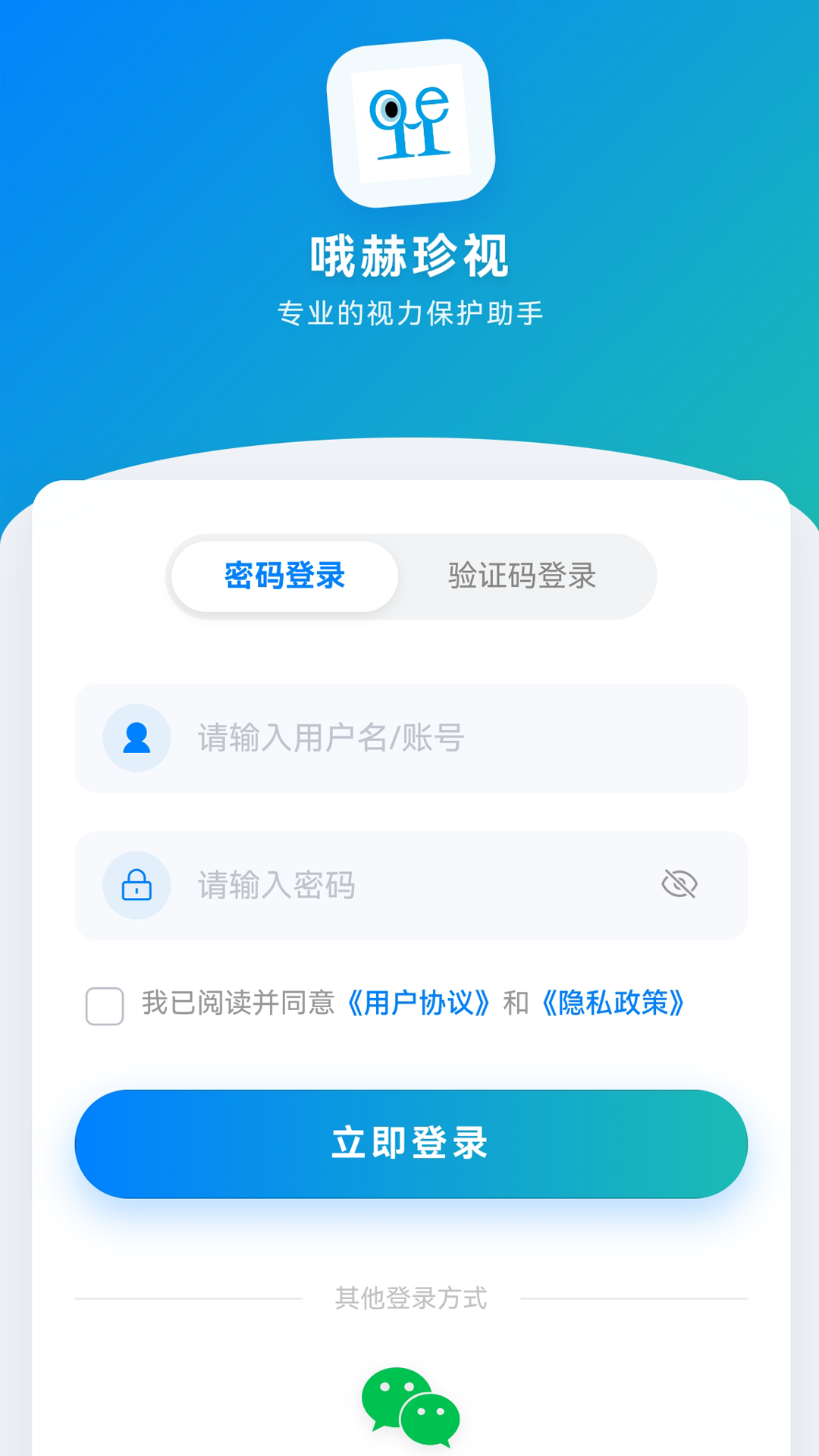Click the lock icon in password field

[136, 885]
